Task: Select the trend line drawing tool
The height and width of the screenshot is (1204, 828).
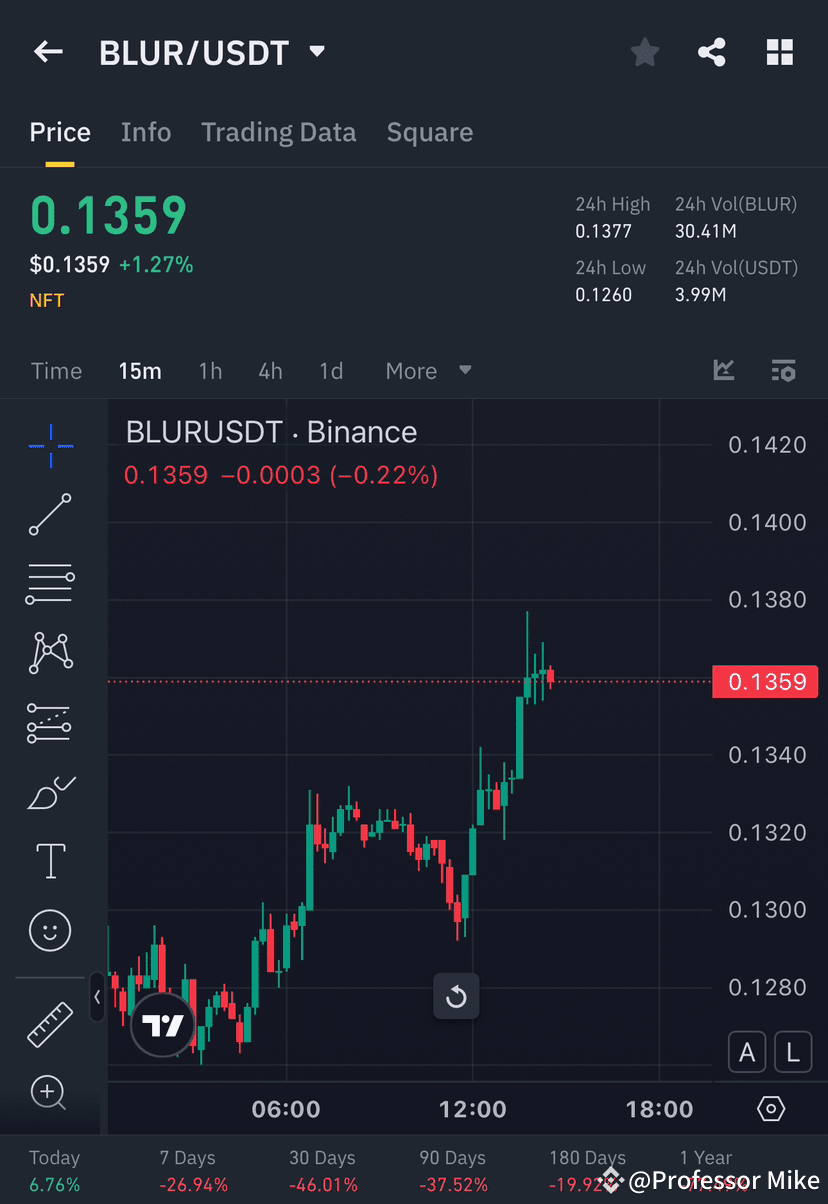Action: pos(49,515)
